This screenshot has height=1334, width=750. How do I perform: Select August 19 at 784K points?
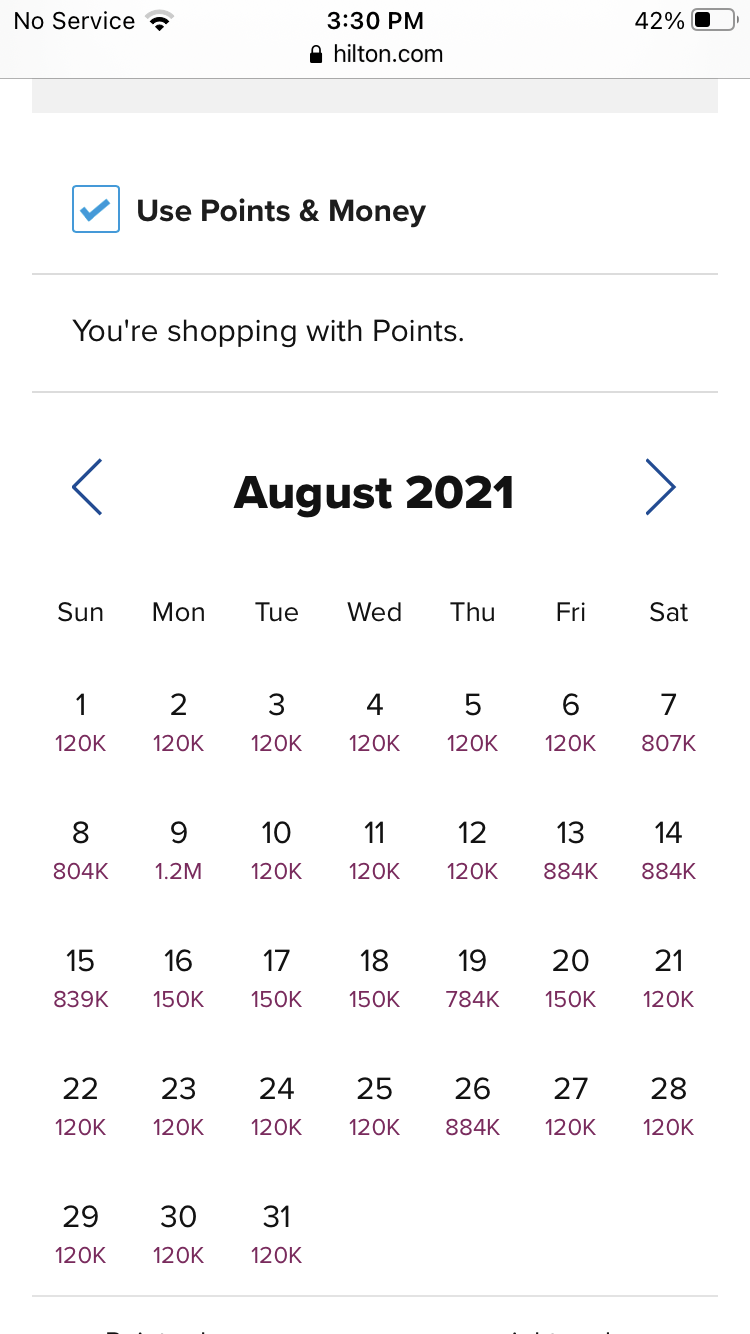tap(472, 978)
